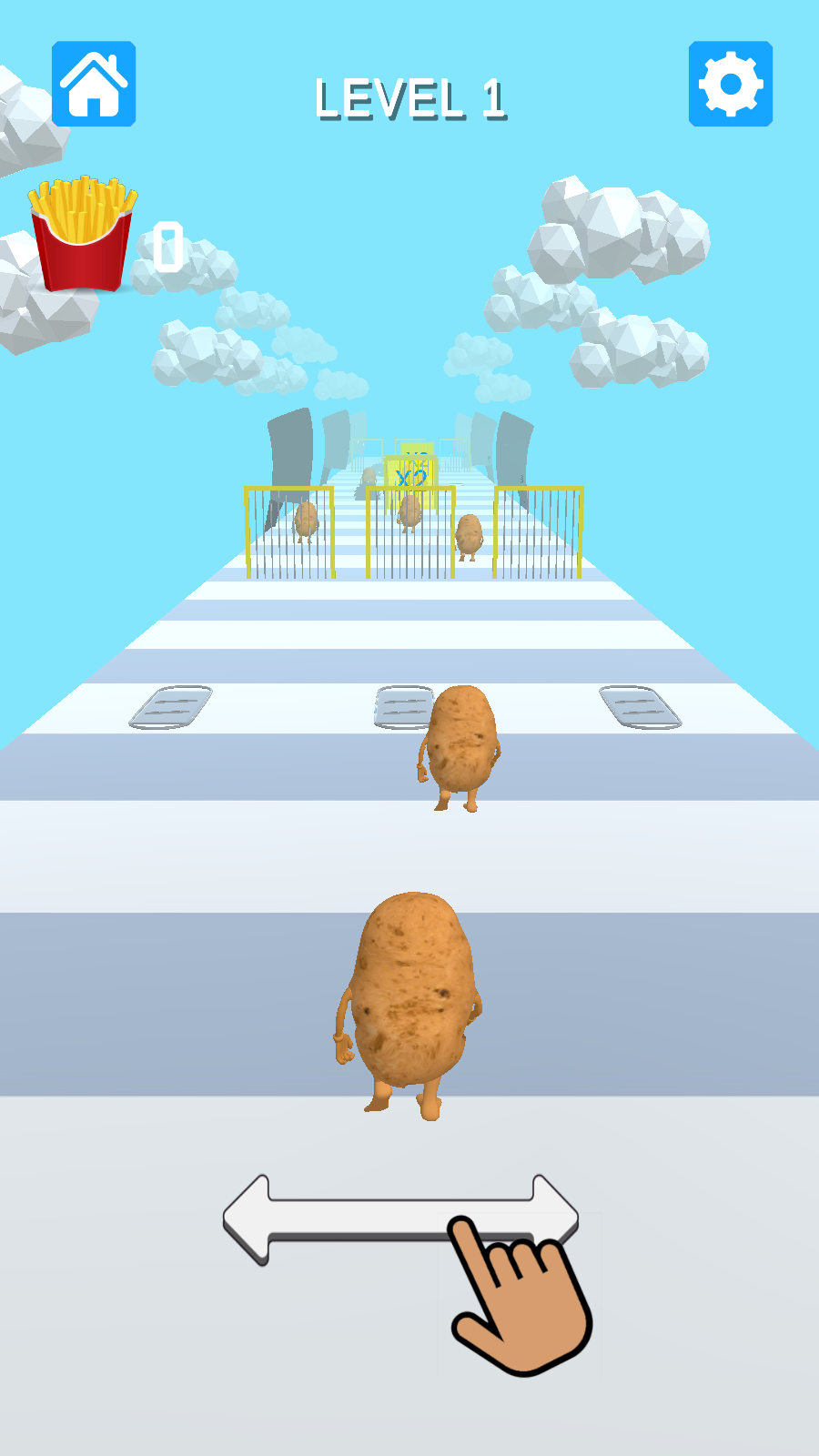Open the settings gear

731,84
